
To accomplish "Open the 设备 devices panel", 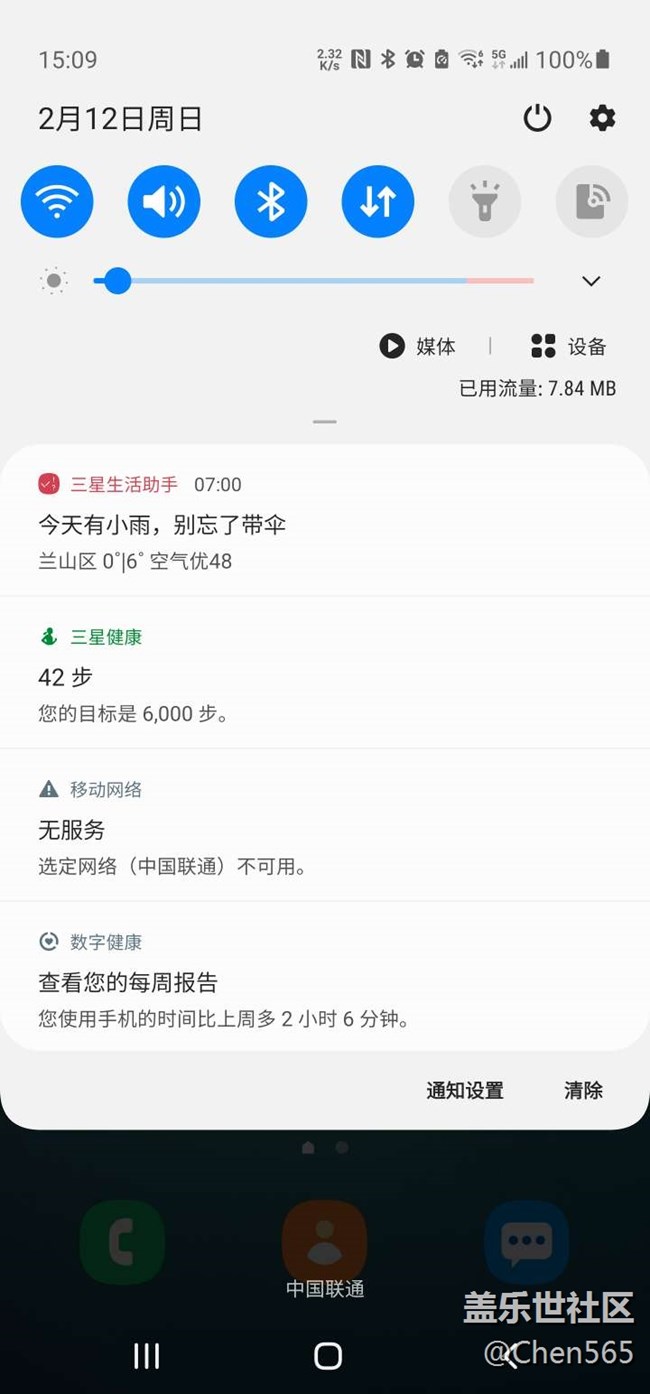I will click(x=569, y=346).
